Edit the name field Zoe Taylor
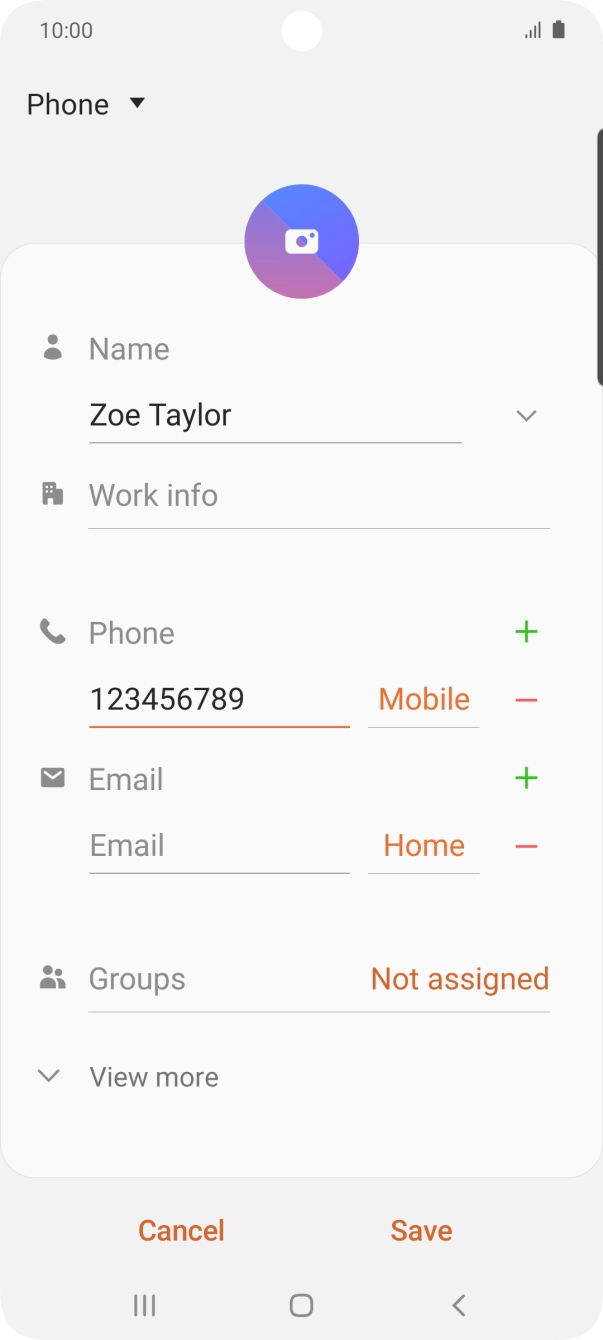 pos(275,415)
